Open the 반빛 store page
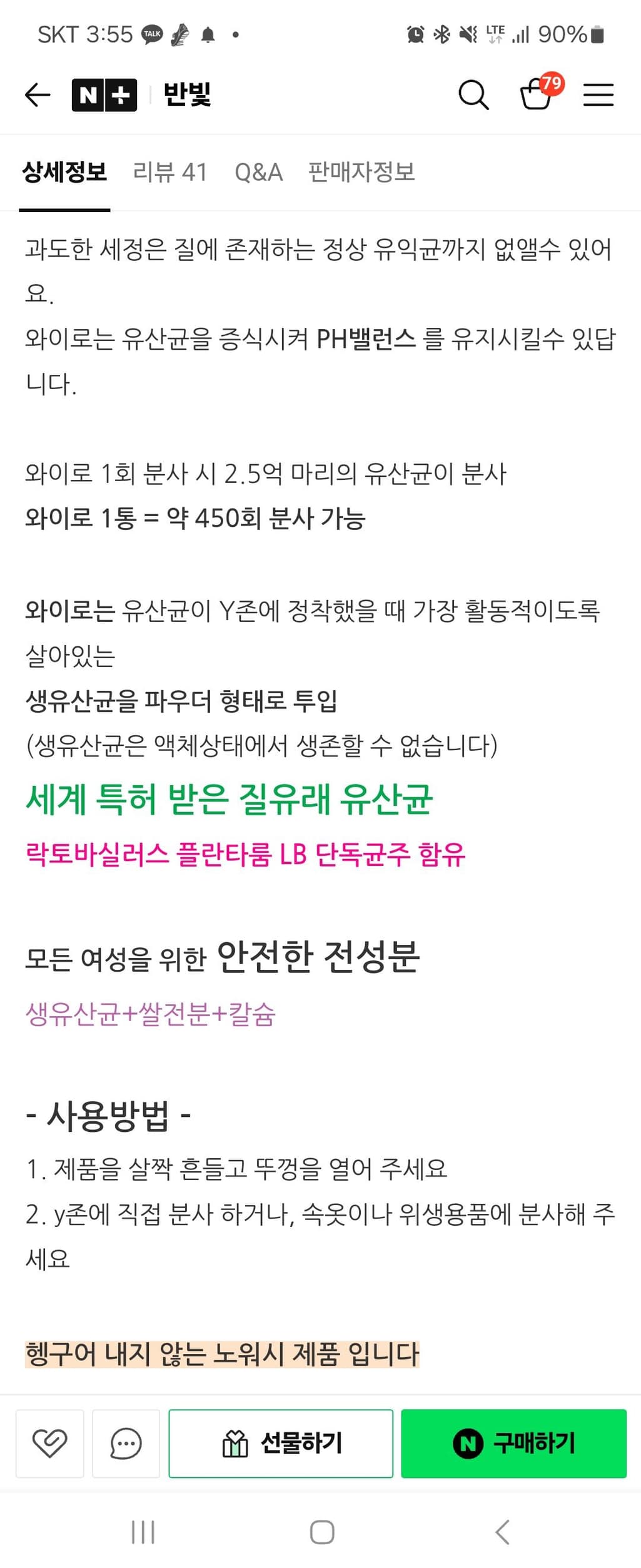Image resolution: width=641 pixels, height=1568 pixels. [187, 94]
